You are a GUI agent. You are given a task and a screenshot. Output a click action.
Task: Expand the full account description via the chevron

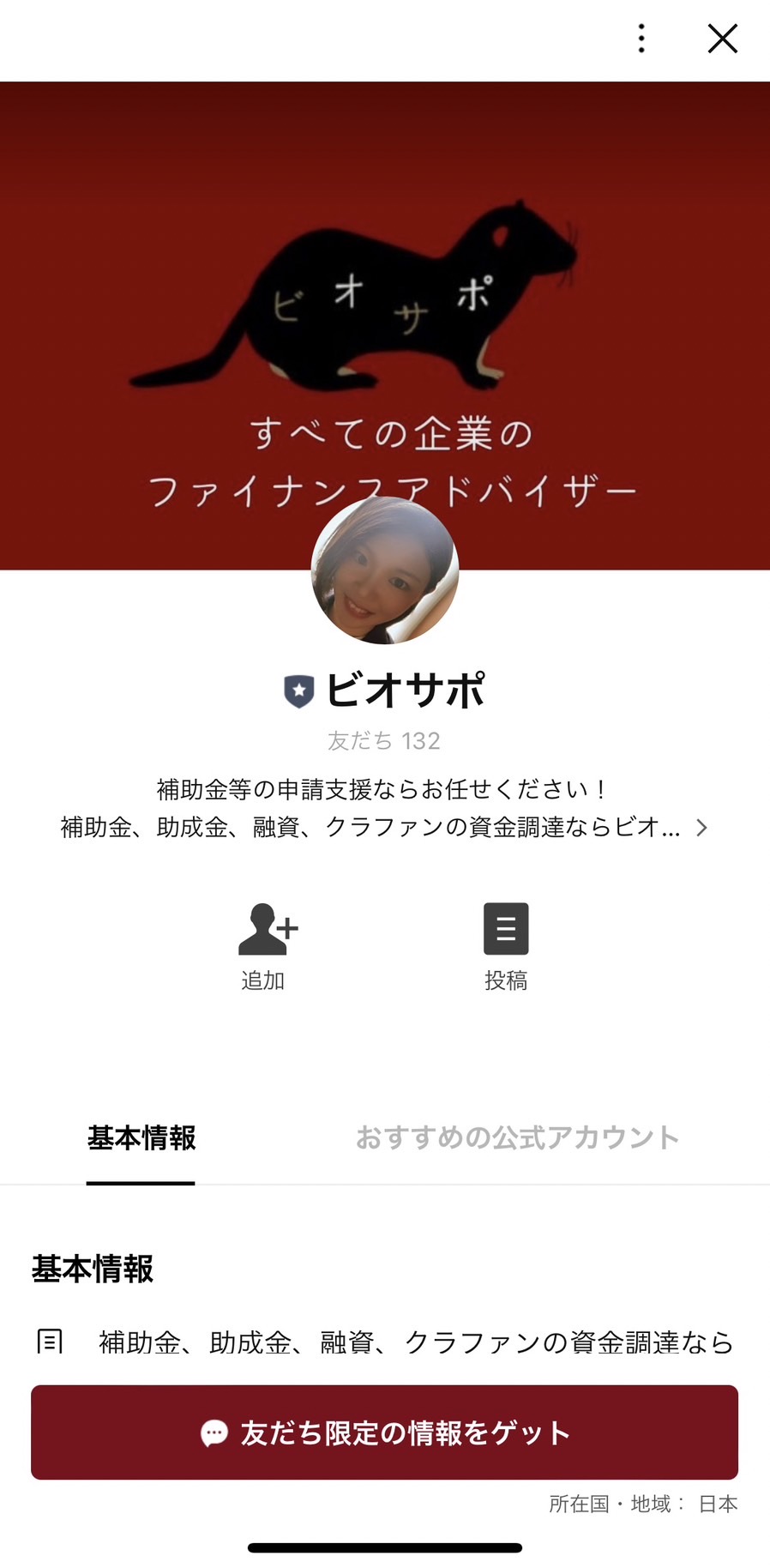coord(701,827)
